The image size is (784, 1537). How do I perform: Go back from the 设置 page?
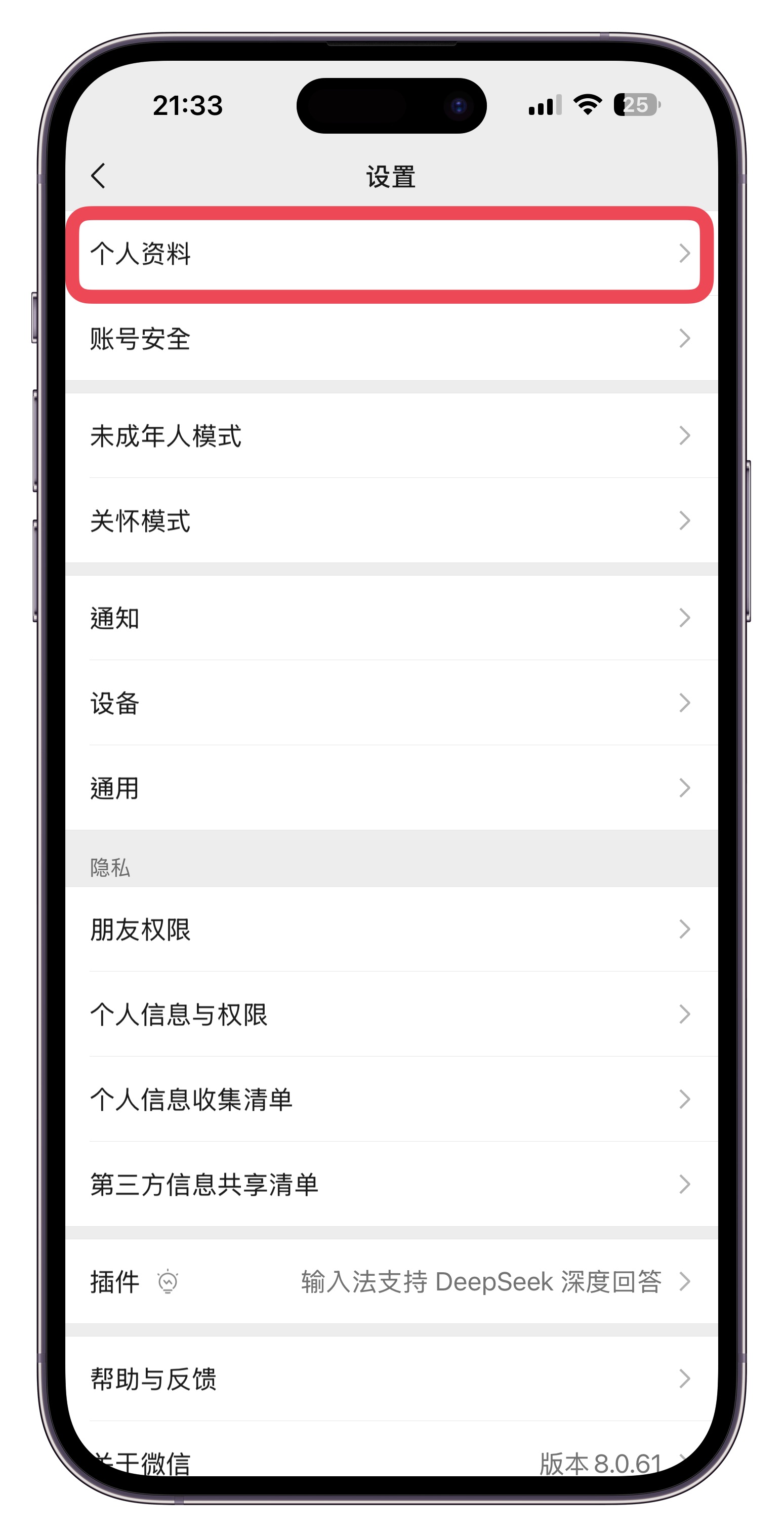pyautogui.click(x=99, y=176)
